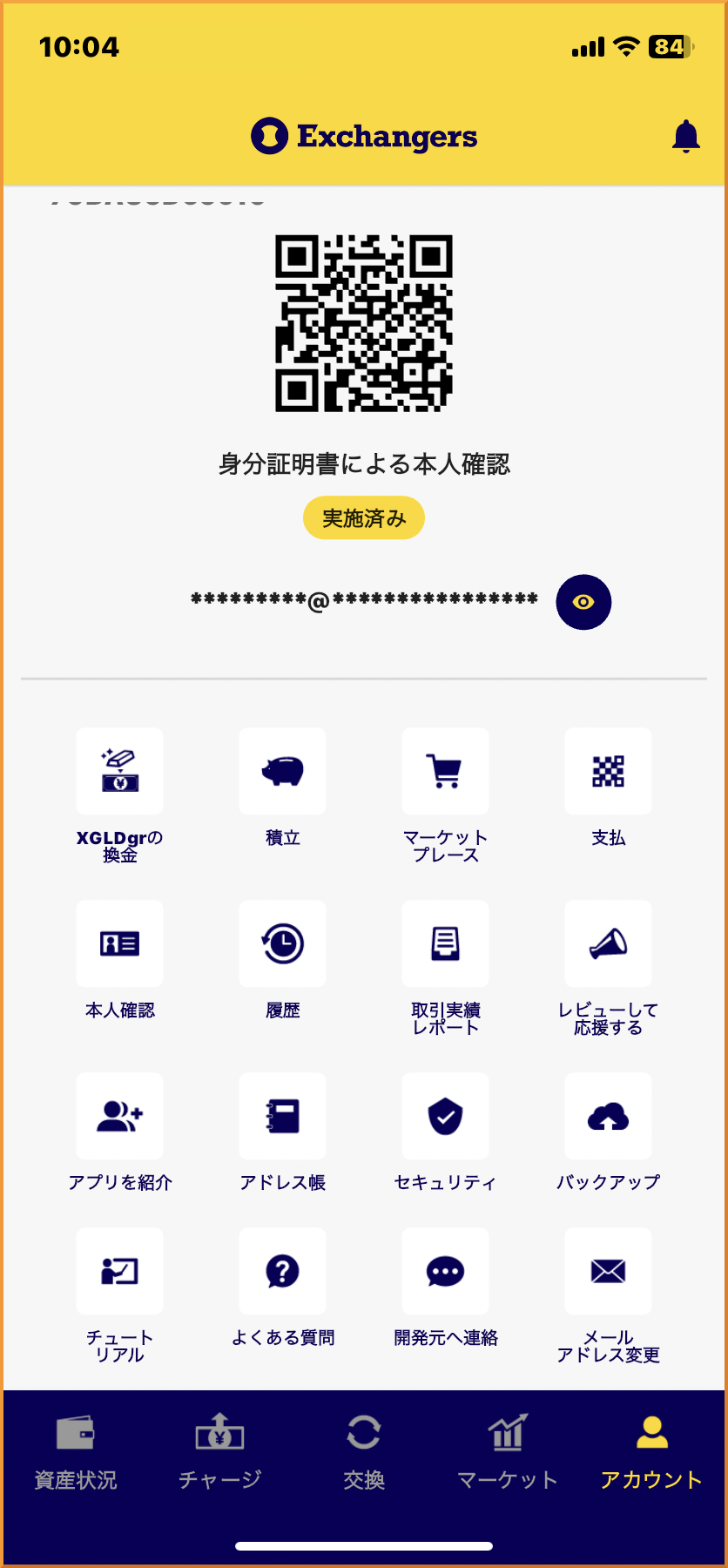The image size is (728, 1568).
Task: Open 取引実績レポート
Action: tap(445, 944)
